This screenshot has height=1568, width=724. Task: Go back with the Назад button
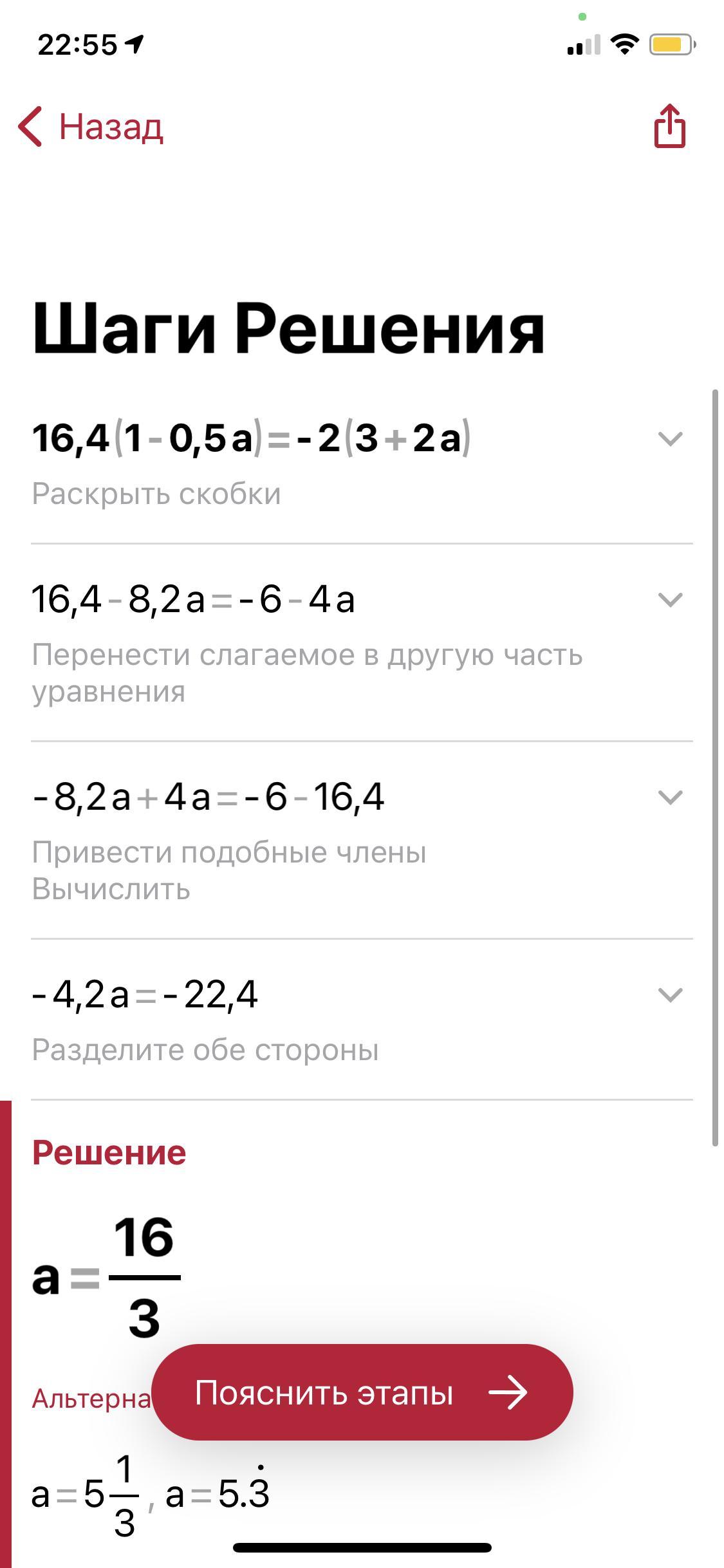click(91, 126)
